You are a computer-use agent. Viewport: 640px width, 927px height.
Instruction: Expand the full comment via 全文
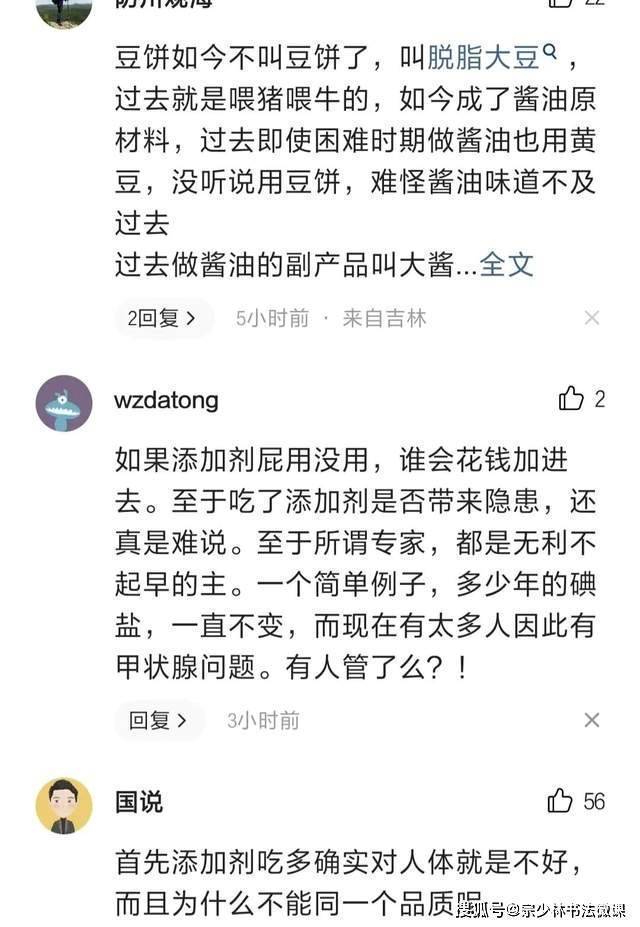[507, 264]
